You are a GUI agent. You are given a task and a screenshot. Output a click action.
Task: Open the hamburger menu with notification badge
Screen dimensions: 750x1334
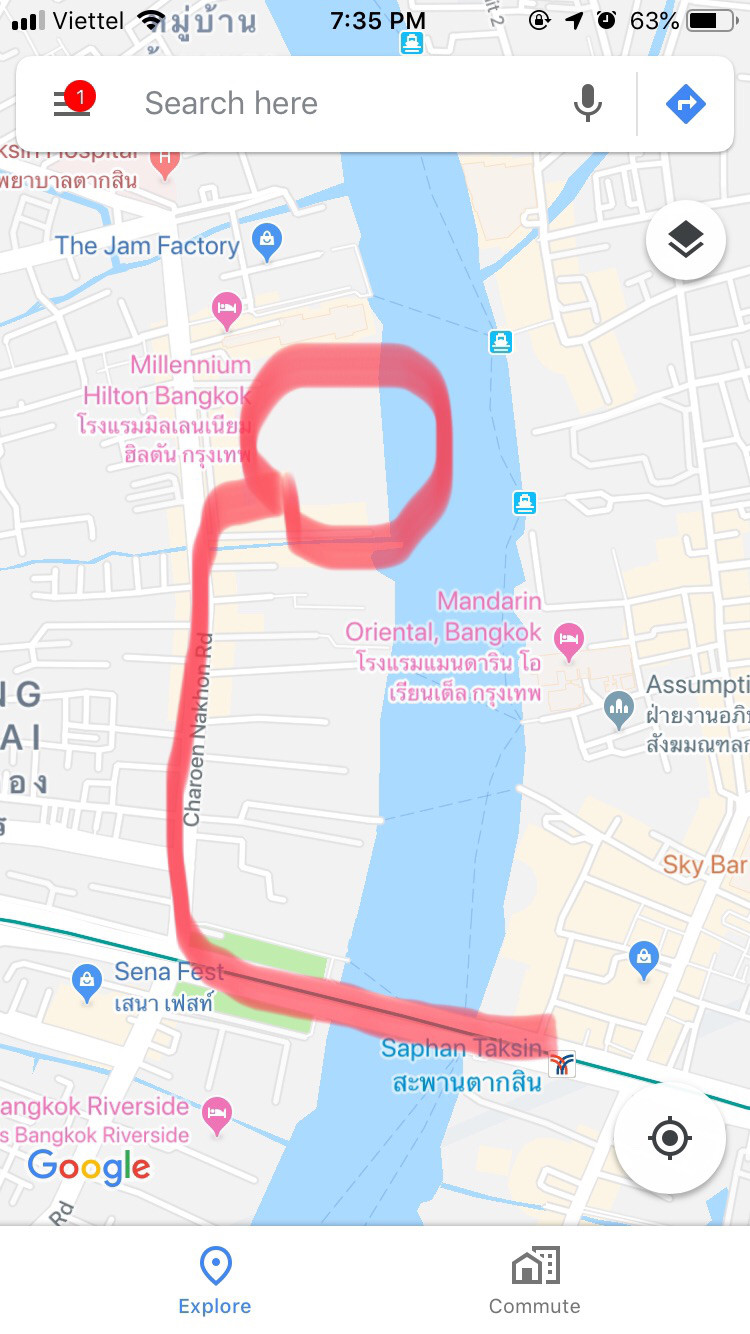tap(72, 103)
